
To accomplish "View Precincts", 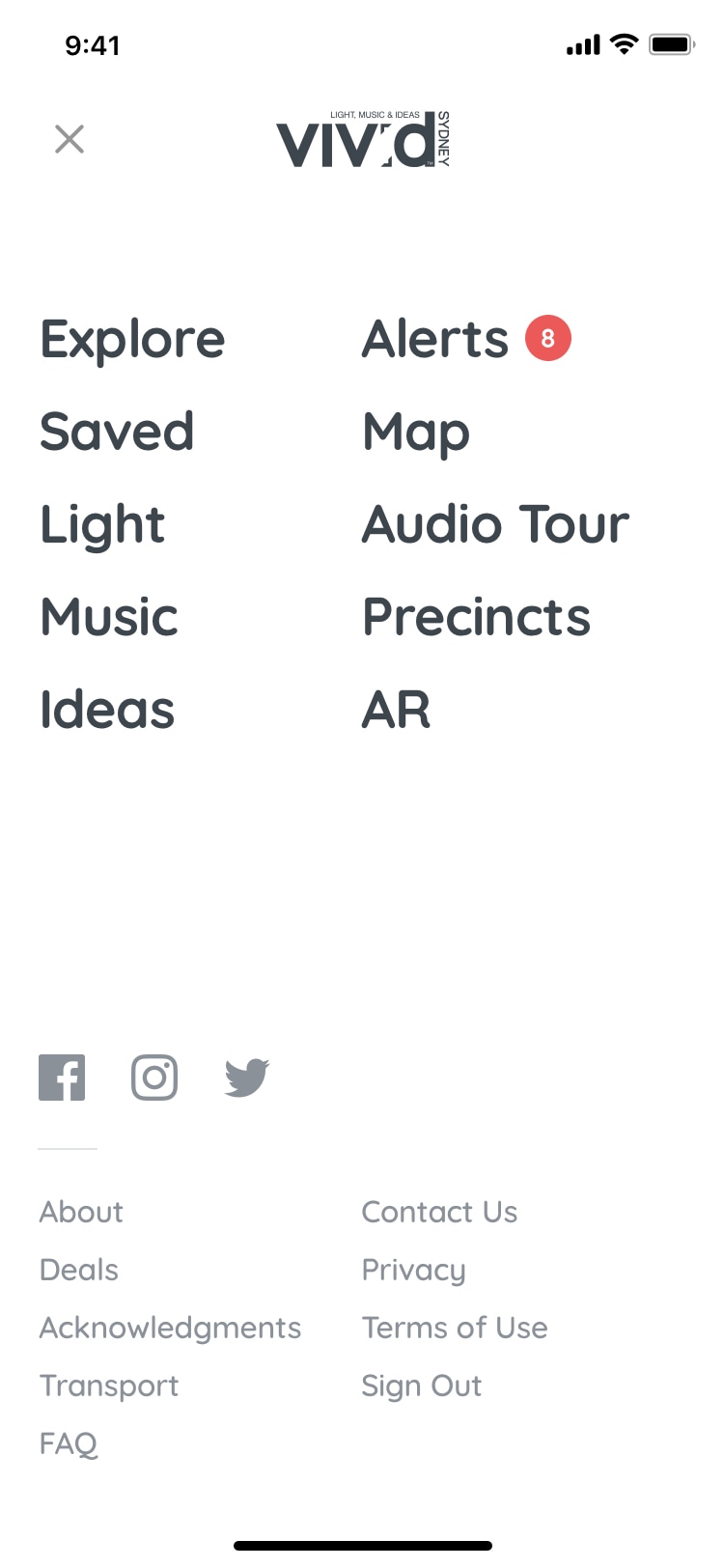I will 476,617.
